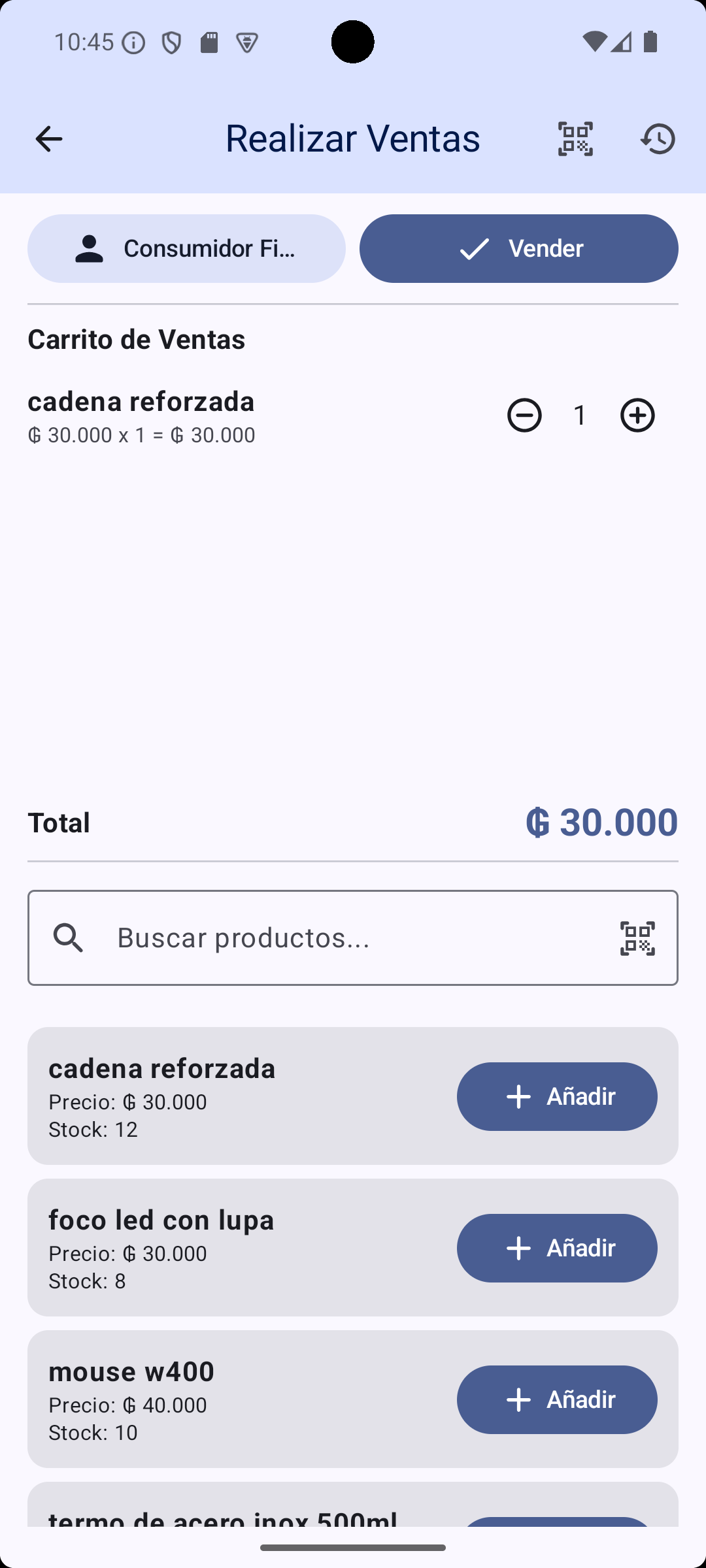Focus the Buscar productos search field
Image resolution: width=706 pixels, height=1568 pixels.
(x=353, y=938)
